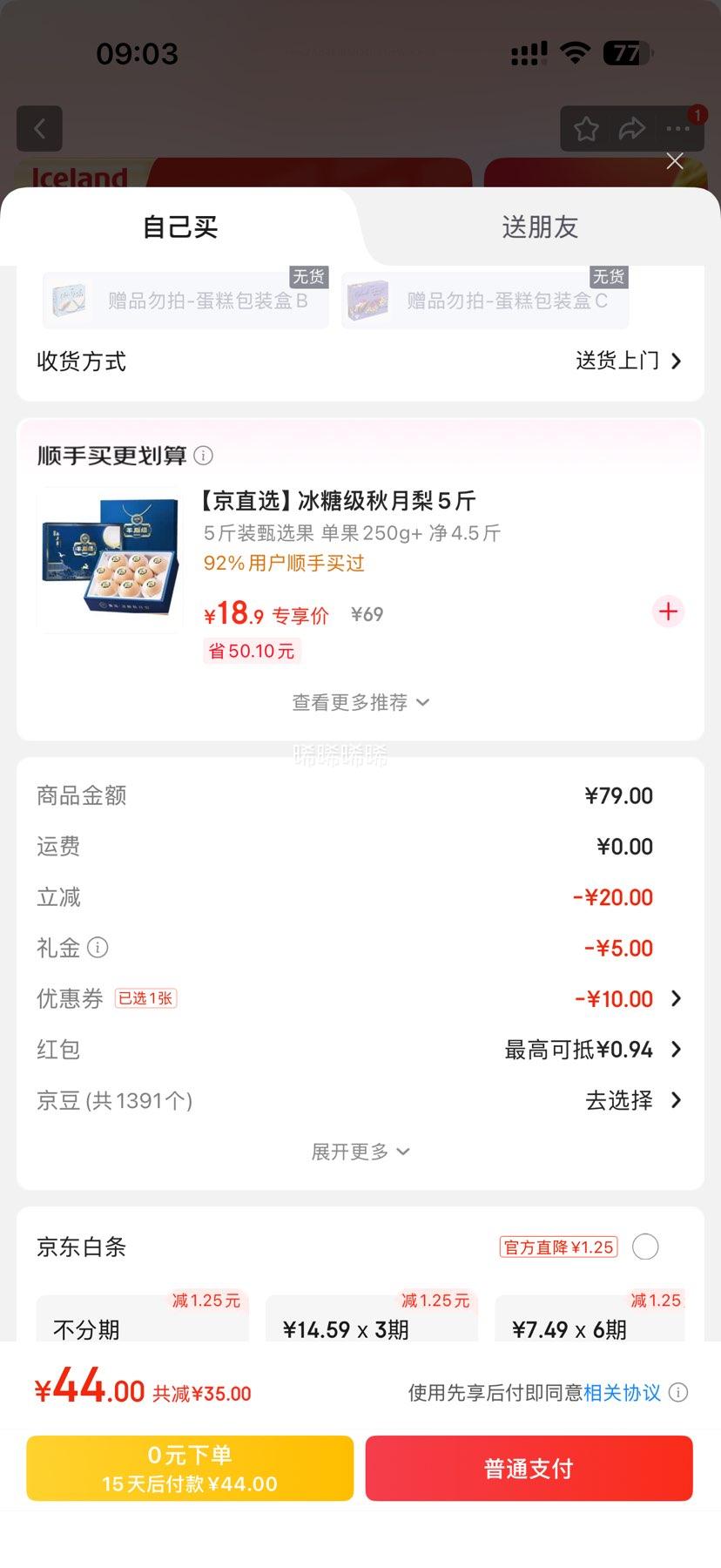The image size is (721, 1568).
Task: Open the 红包 row
Action: (x=592, y=1050)
